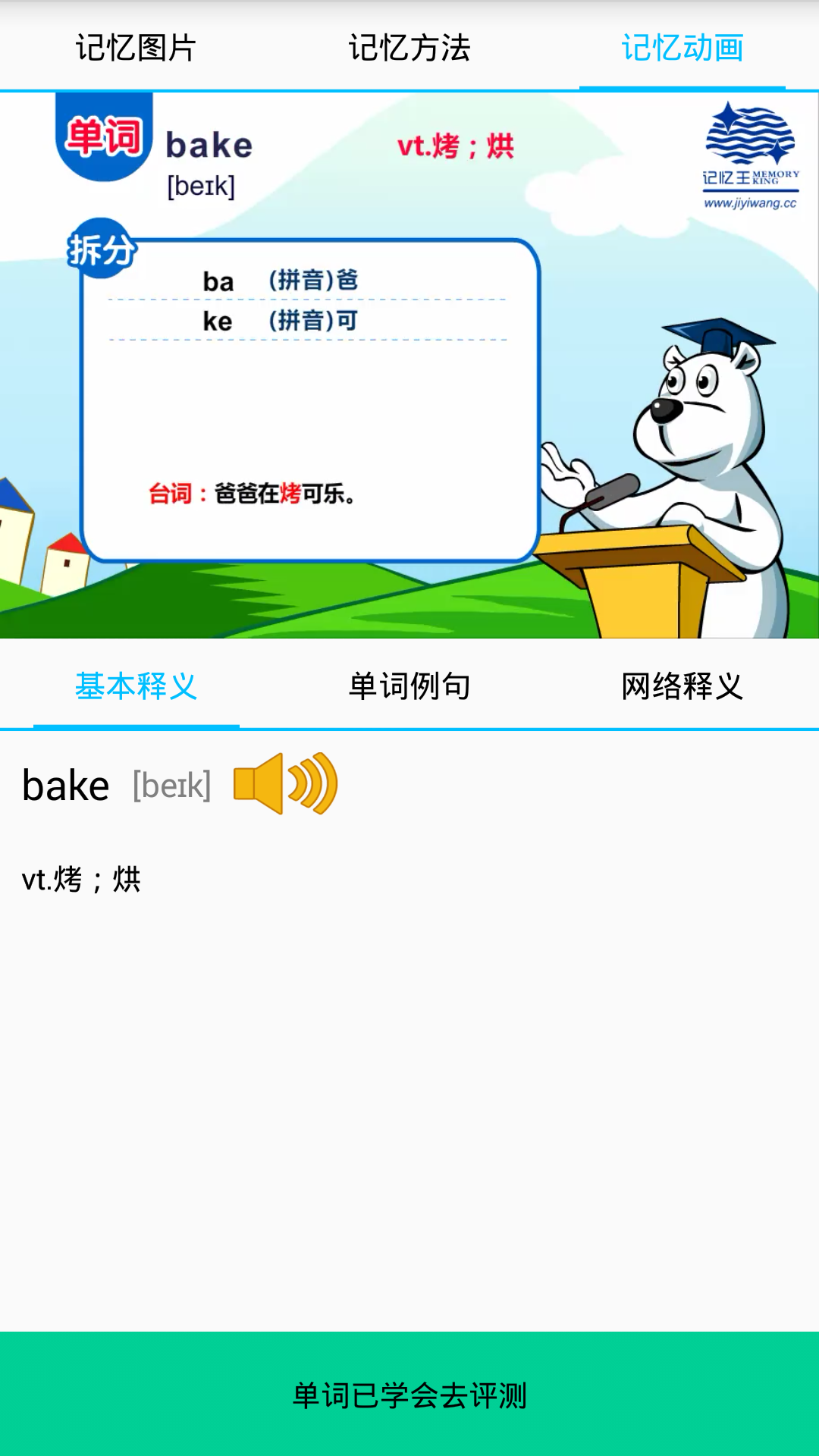Switch to the 记忆图片 tab

136,47
